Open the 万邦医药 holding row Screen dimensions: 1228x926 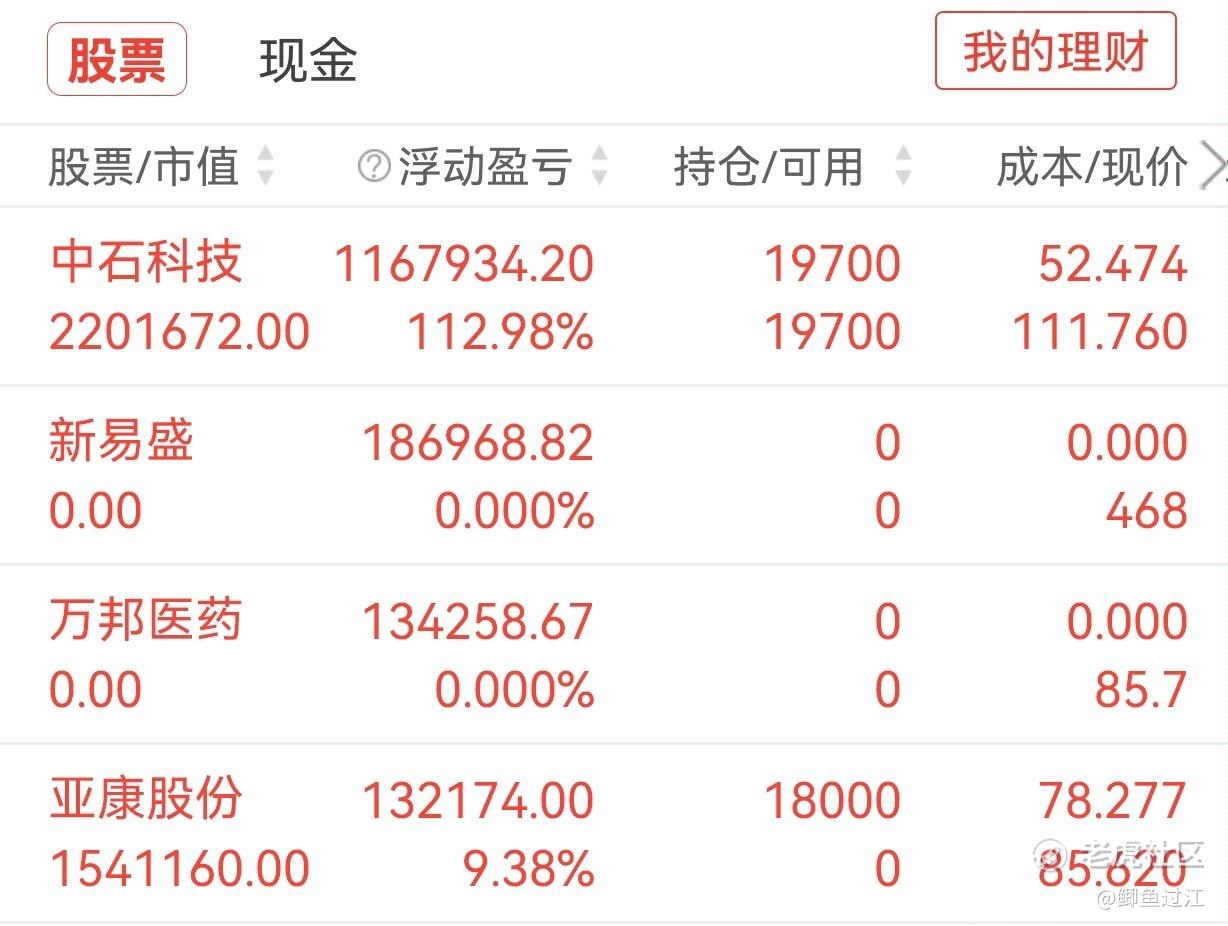tap(614, 655)
